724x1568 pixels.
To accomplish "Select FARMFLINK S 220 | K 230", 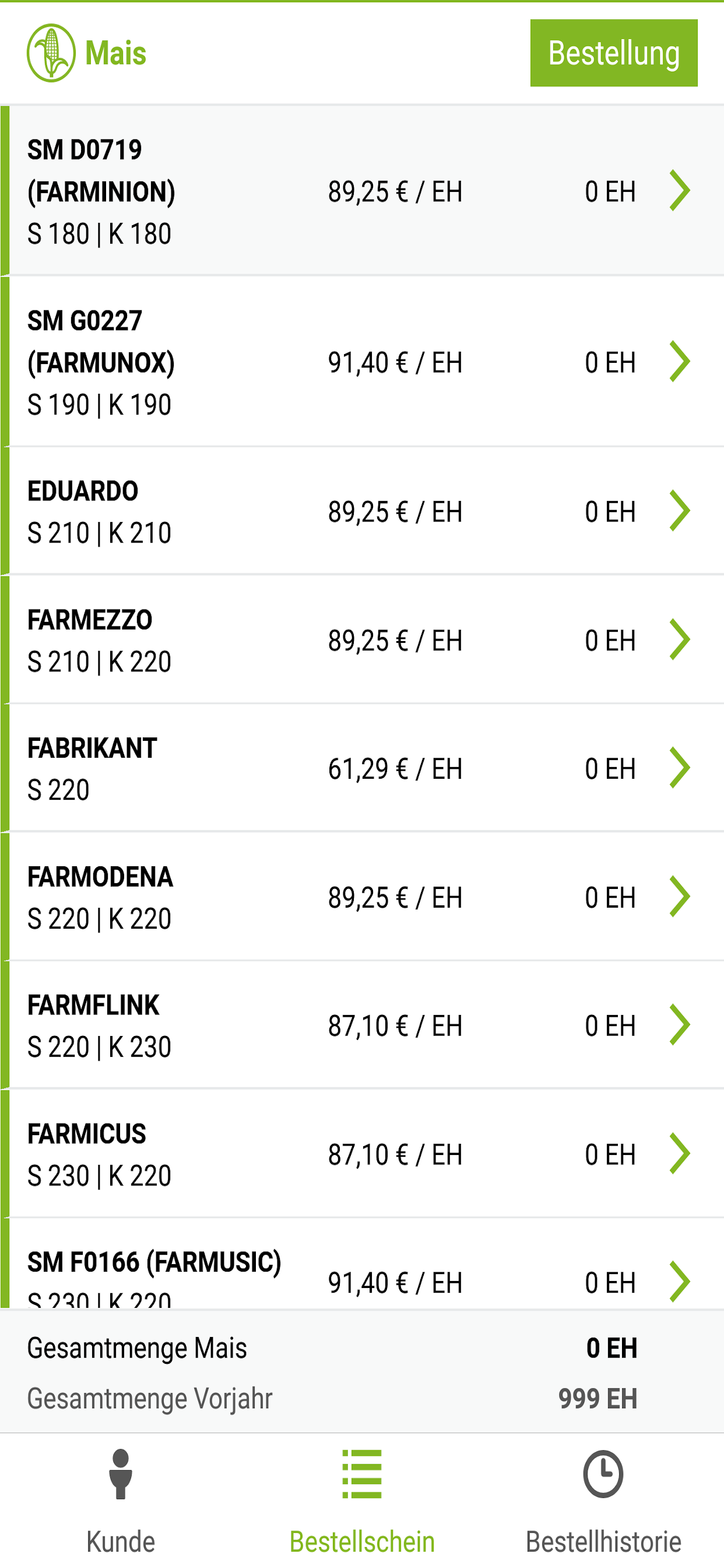I will point(362,1025).
